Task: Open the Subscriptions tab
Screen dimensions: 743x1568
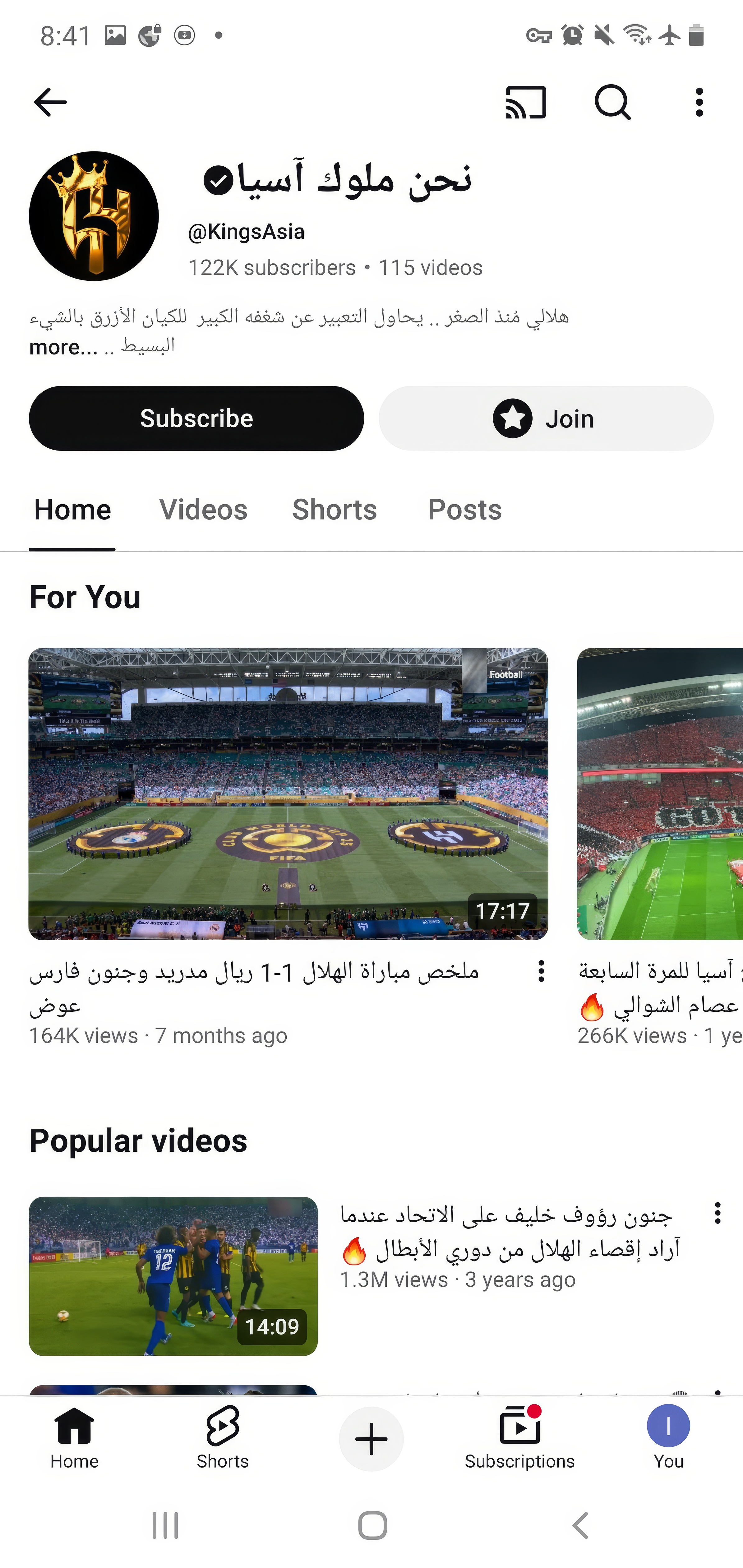Action: (520, 1438)
